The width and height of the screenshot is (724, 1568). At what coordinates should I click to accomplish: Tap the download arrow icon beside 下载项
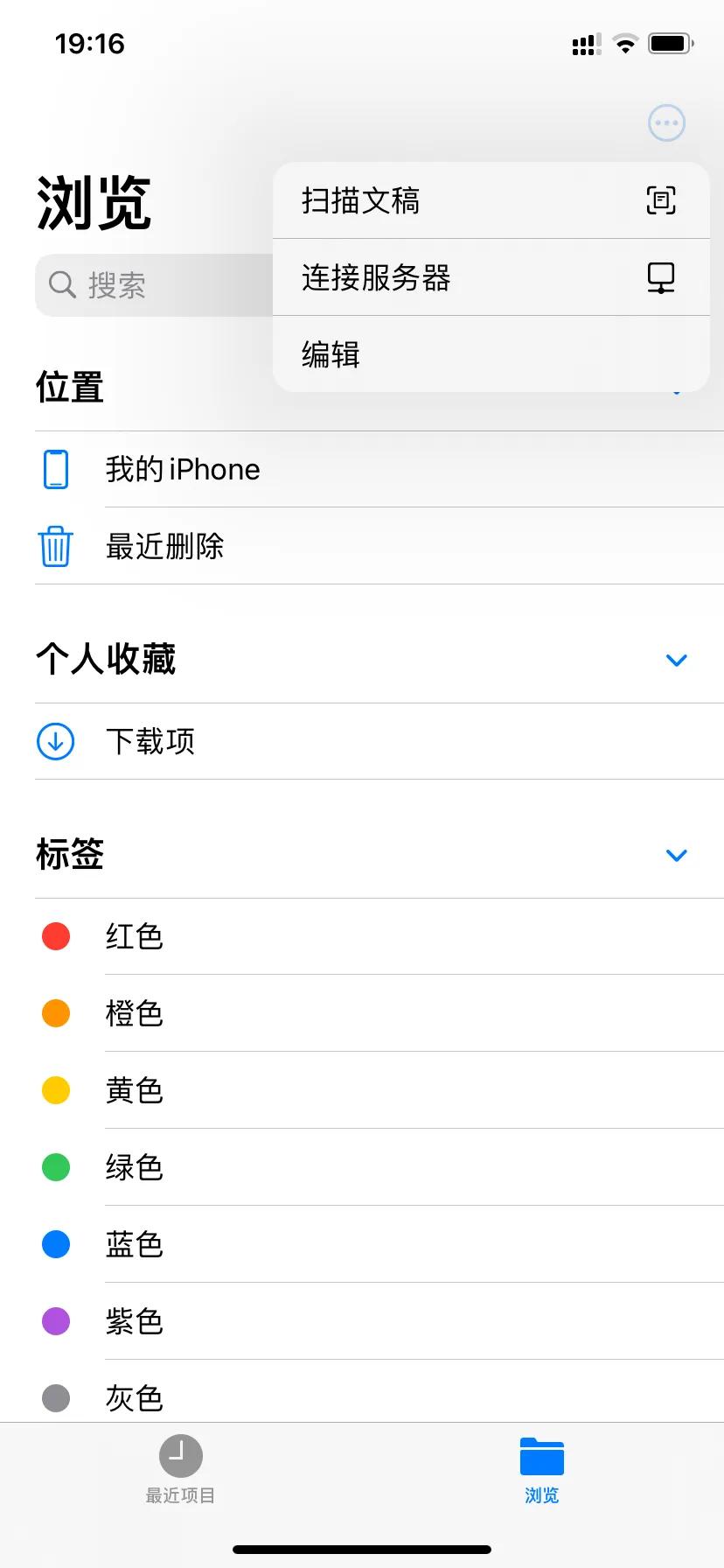pyautogui.click(x=56, y=741)
